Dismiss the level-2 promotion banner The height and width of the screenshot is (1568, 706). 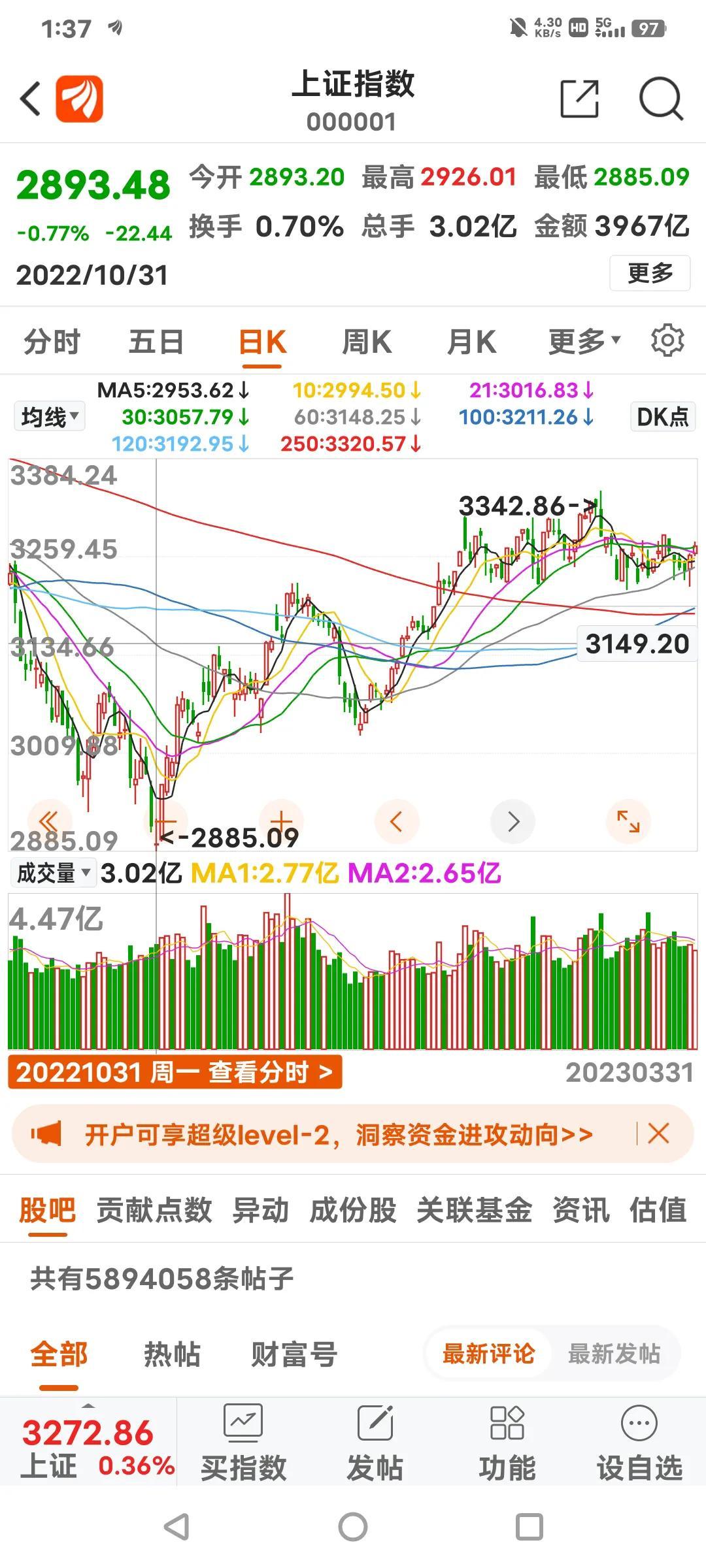pos(658,1134)
